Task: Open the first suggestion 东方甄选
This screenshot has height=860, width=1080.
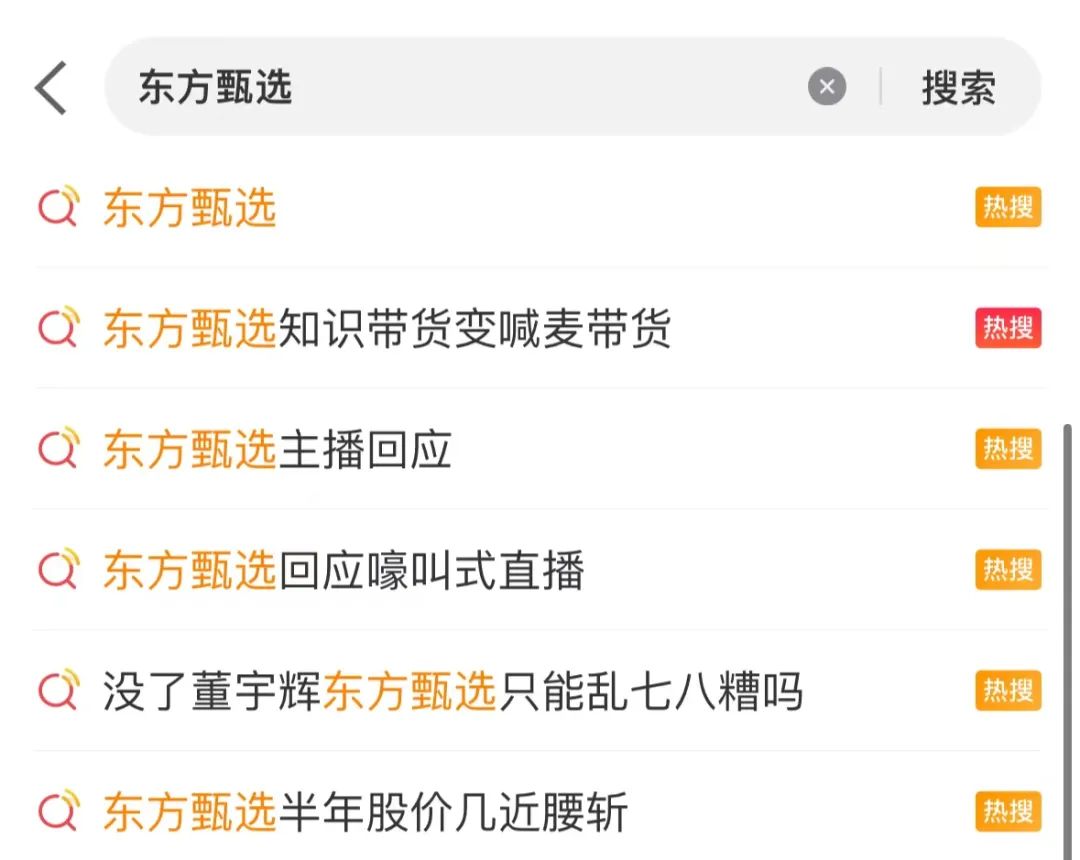Action: [190, 208]
